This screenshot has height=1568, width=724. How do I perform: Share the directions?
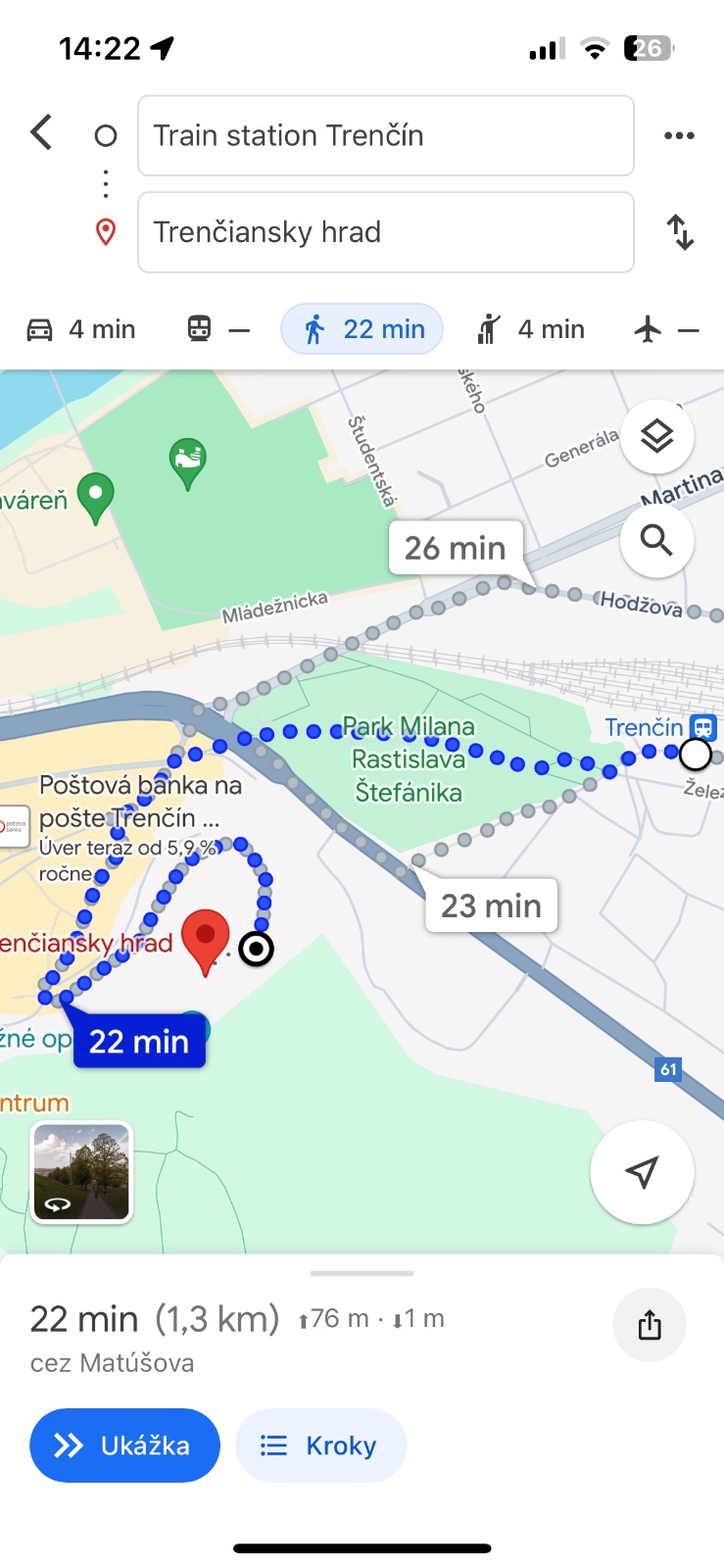(x=650, y=1325)
